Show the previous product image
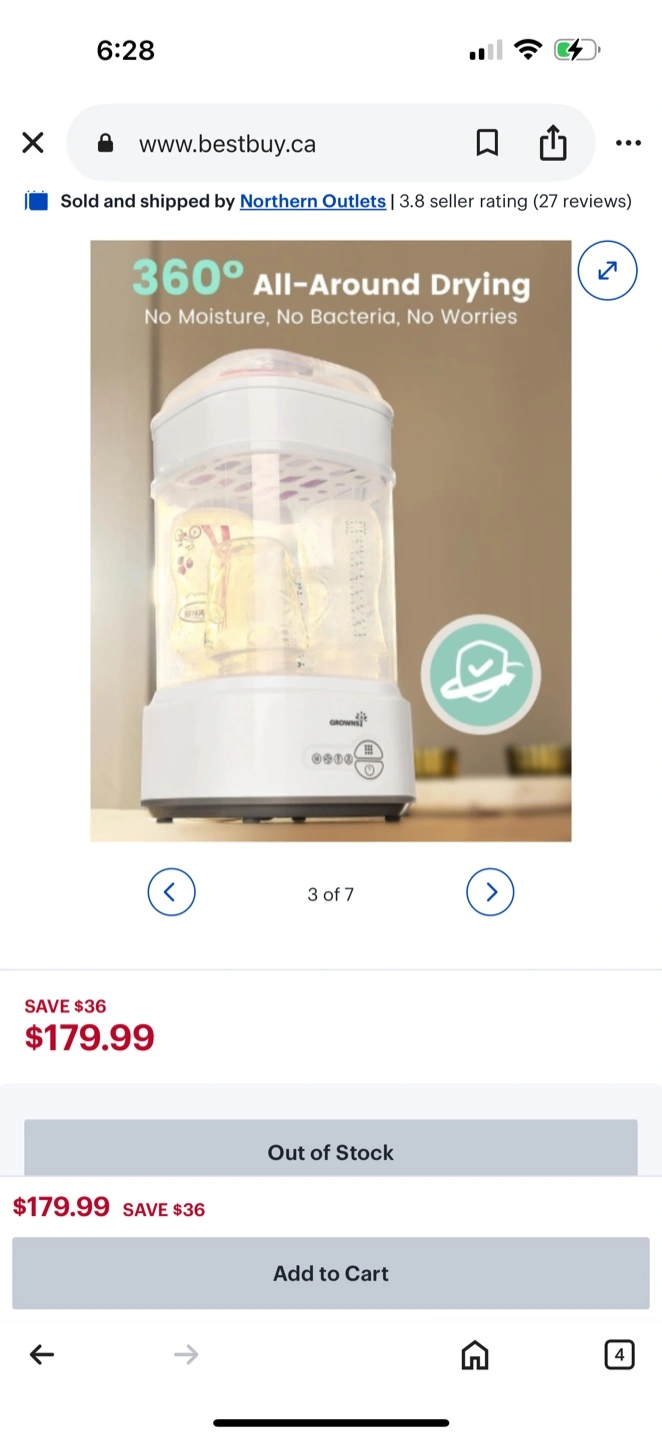The width and height of the screenshot is (662, 1440). click(x=171, y=892)
